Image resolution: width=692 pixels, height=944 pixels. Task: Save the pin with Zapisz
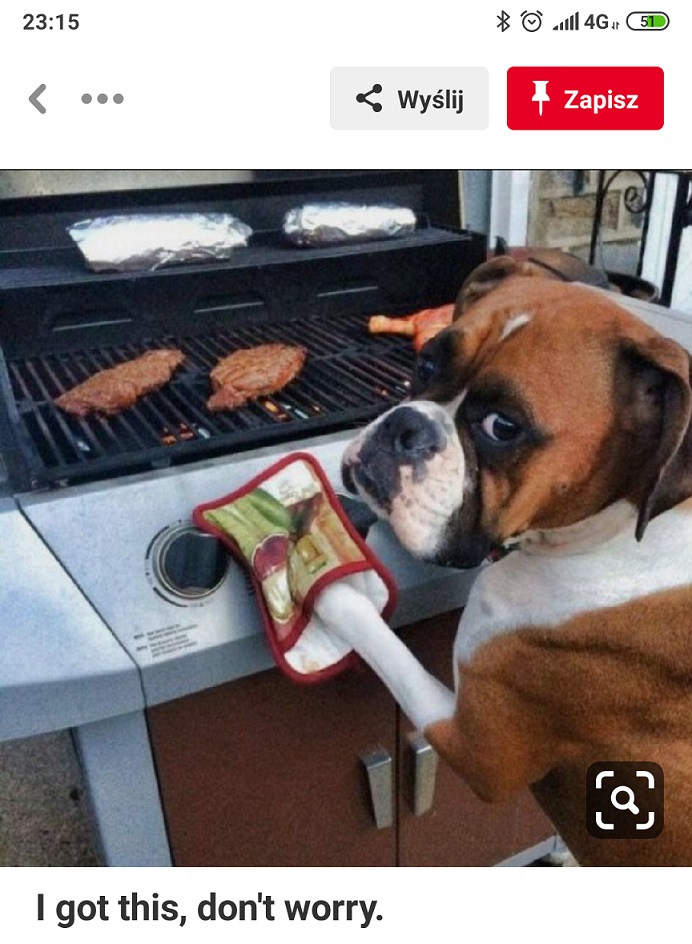pyautogui.click(x=585, y=99)
